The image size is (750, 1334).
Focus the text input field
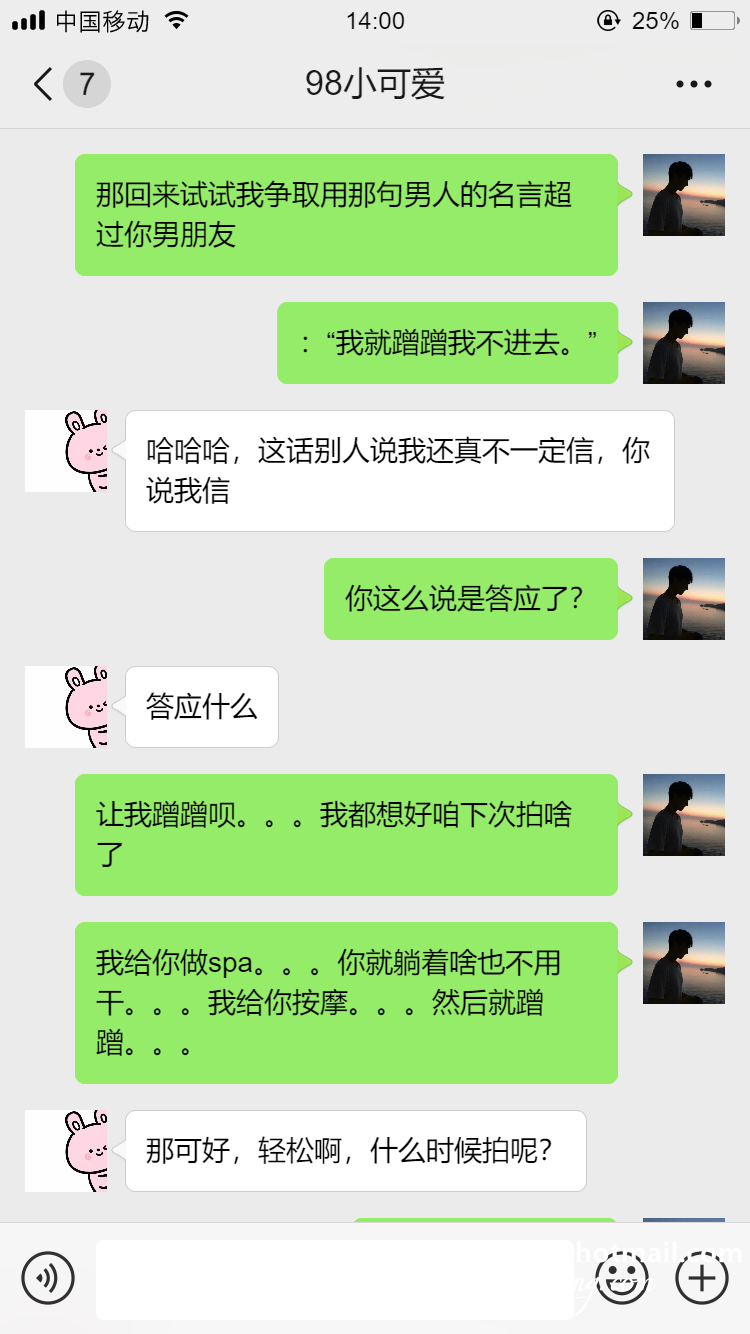[x=335, y=1278]
